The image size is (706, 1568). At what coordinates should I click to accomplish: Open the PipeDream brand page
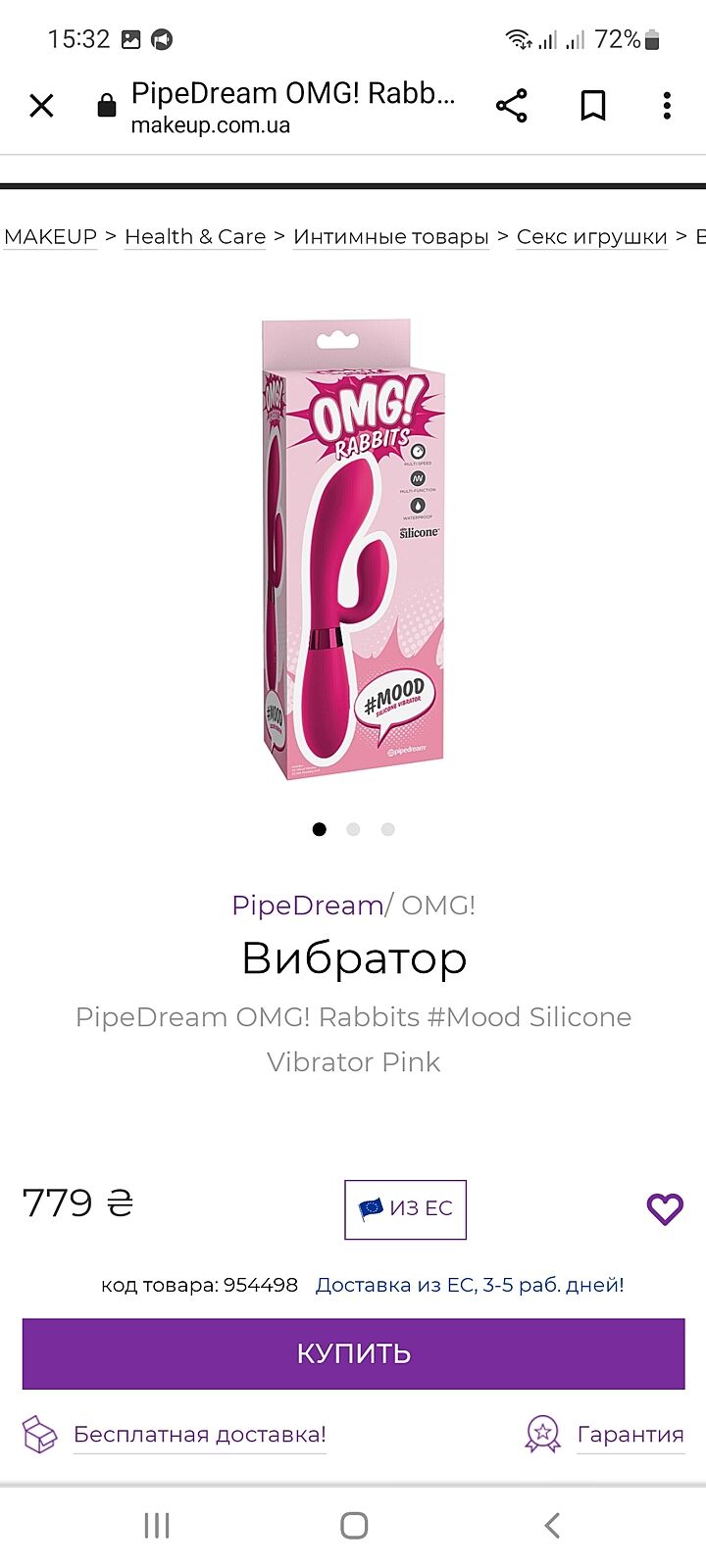point(307,905)
